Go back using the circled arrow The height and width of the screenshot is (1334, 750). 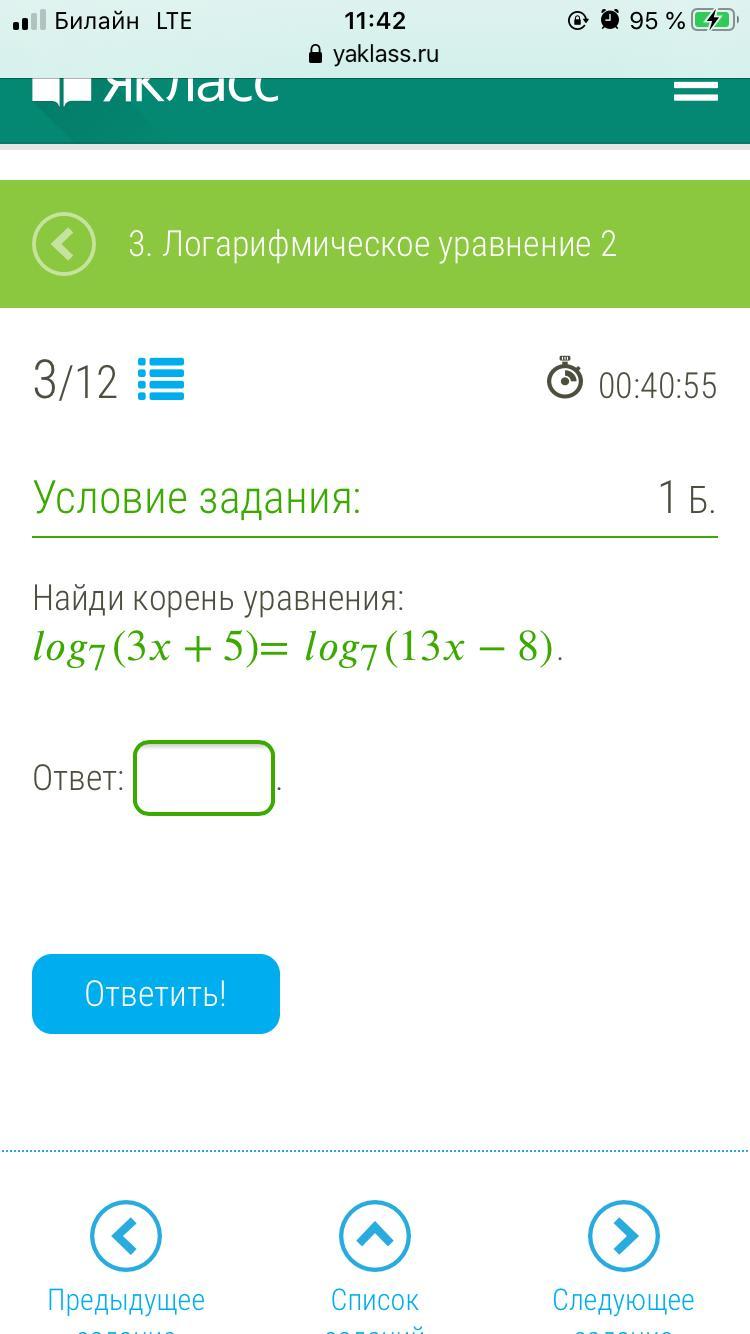[x=64, y=244]
